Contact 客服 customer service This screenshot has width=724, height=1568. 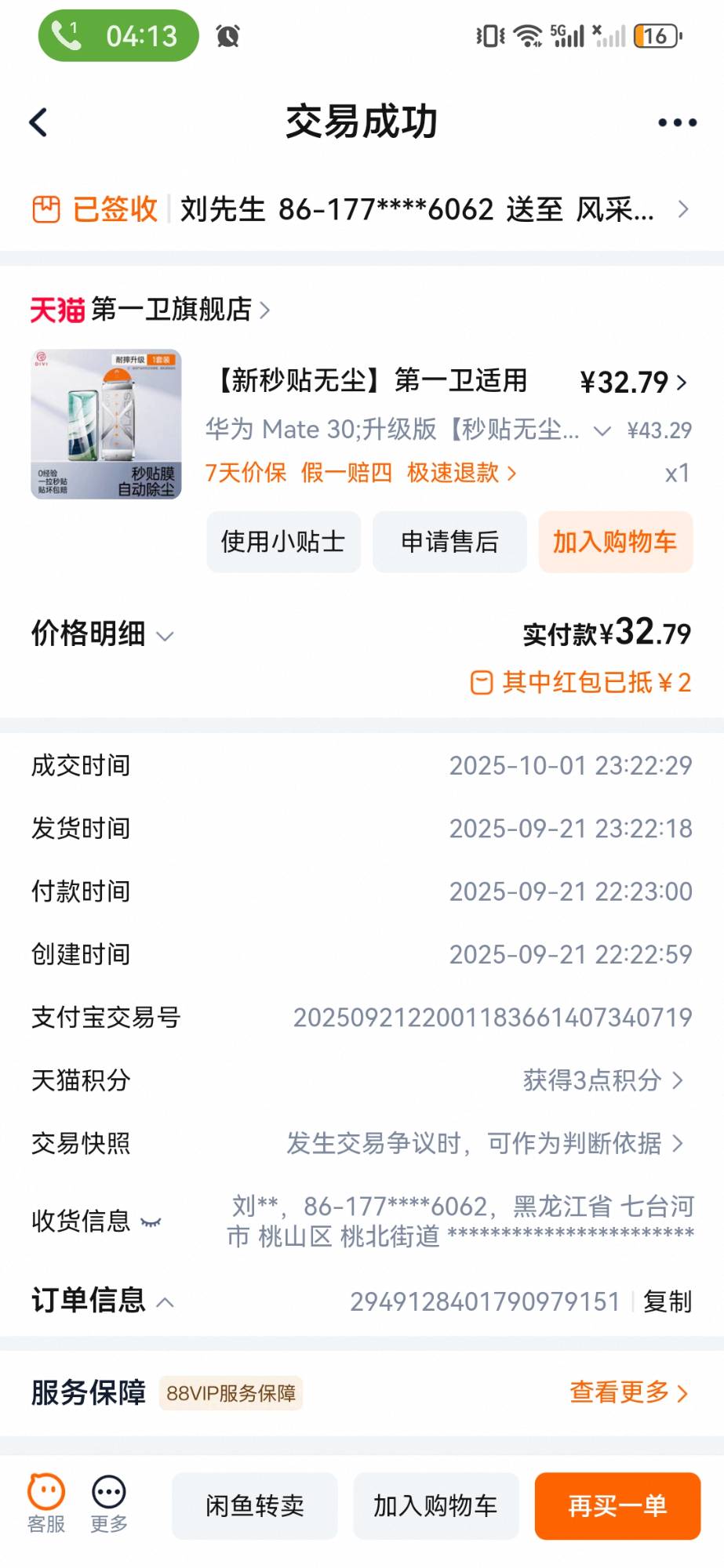pos(46,1503)
